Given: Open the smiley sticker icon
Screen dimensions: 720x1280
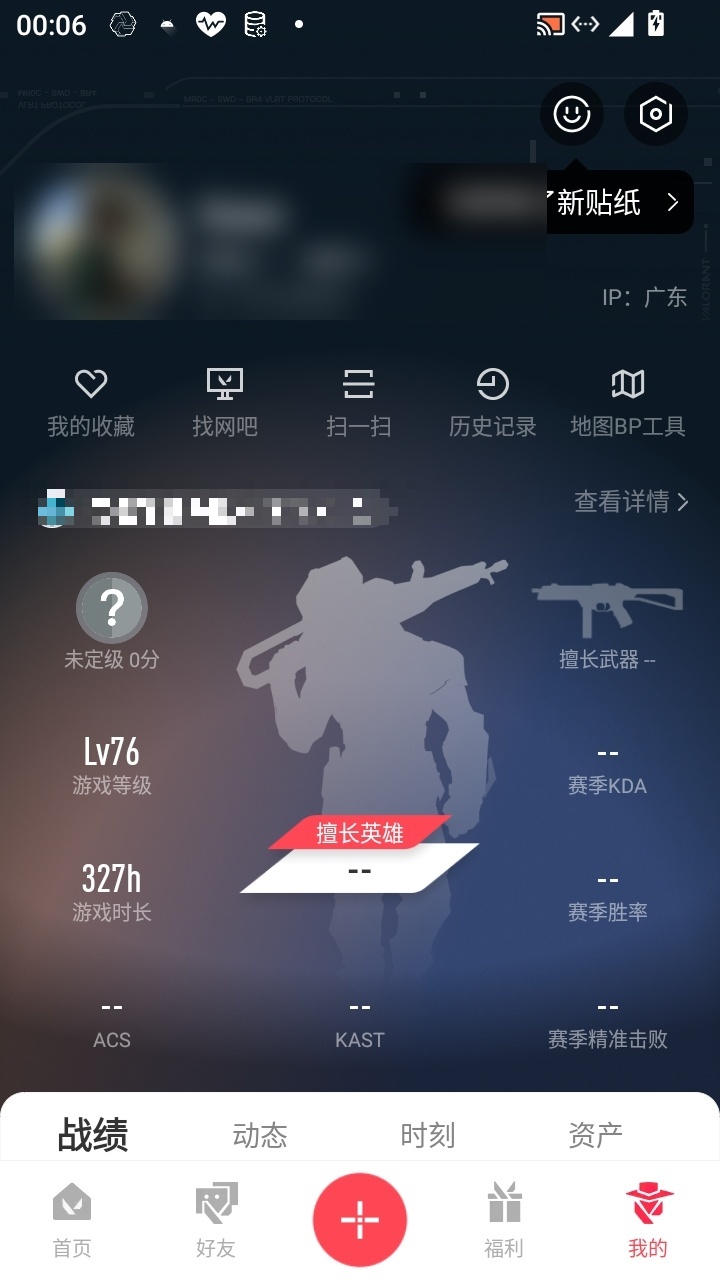Looking at the screenshot, I should [x=572, y=115].
